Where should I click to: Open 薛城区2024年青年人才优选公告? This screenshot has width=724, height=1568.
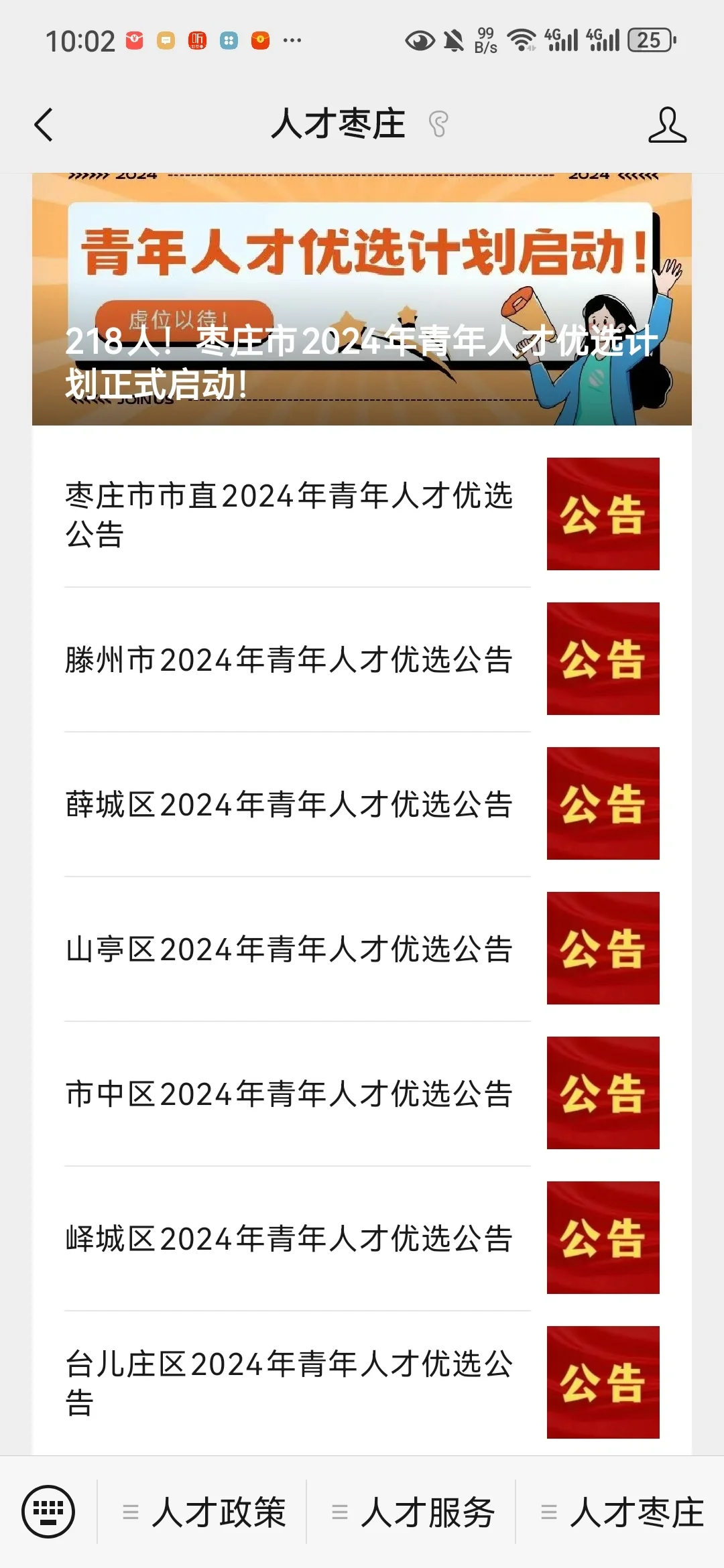tap(290, 804)
